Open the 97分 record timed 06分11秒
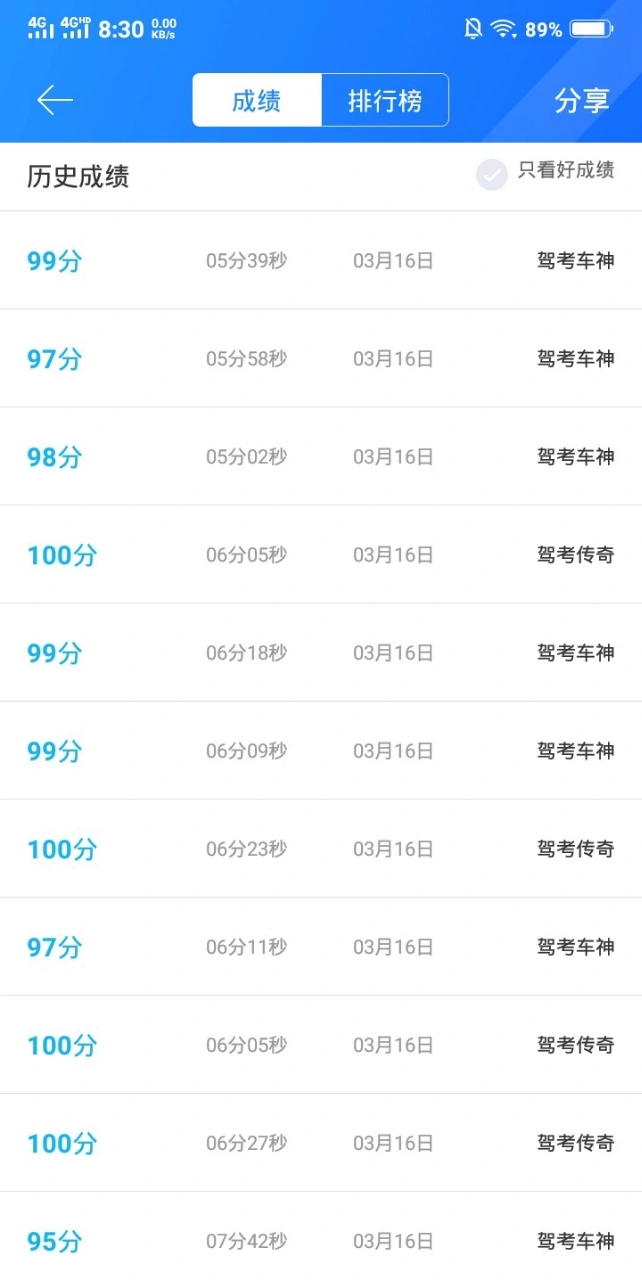The image size is (642, 1280). pyautogui.click(x=321, y=947)
